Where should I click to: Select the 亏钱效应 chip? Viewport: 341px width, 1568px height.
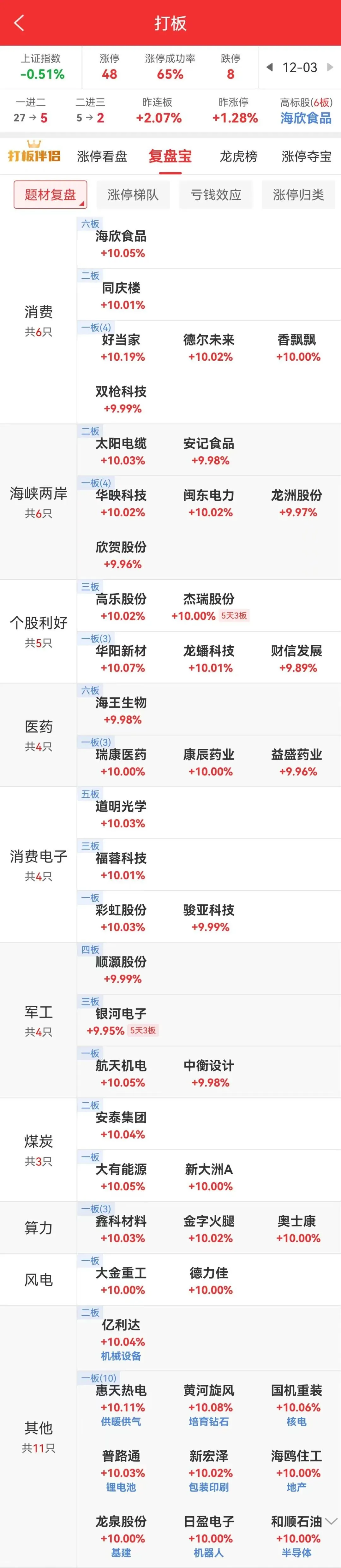pos(216,195)
